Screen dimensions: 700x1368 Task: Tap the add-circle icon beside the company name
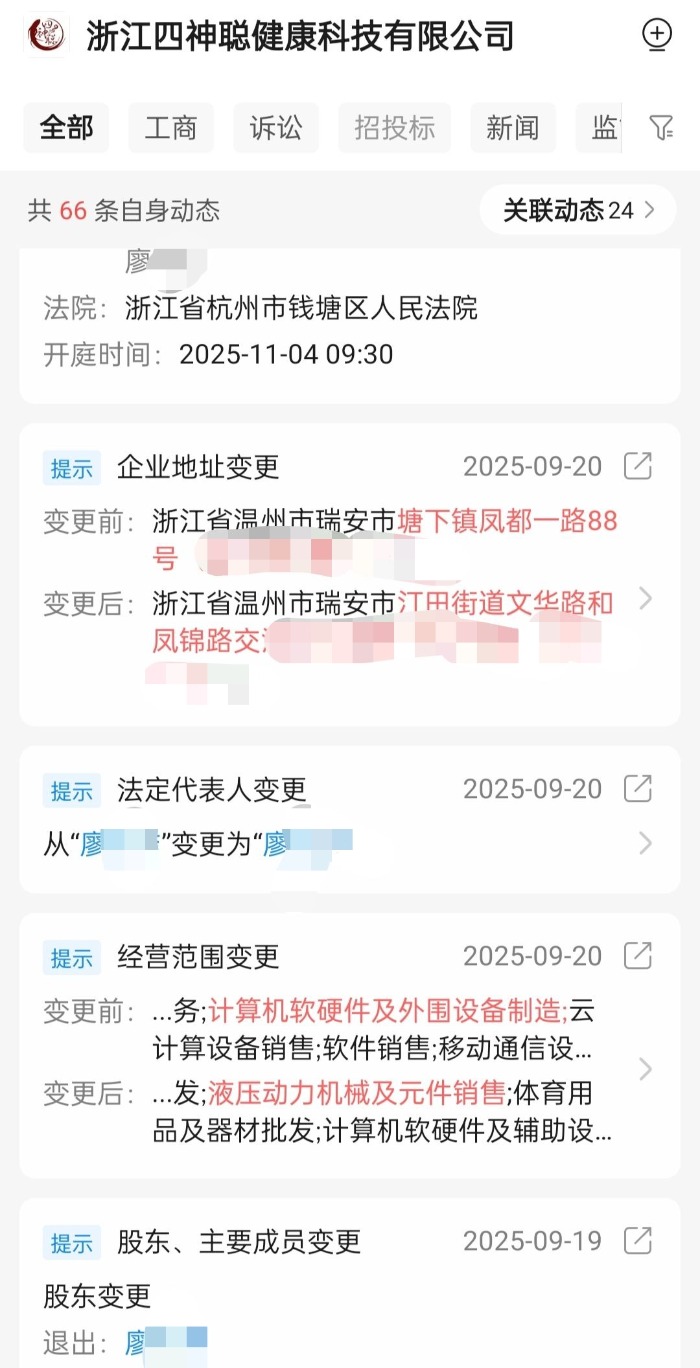656,35
